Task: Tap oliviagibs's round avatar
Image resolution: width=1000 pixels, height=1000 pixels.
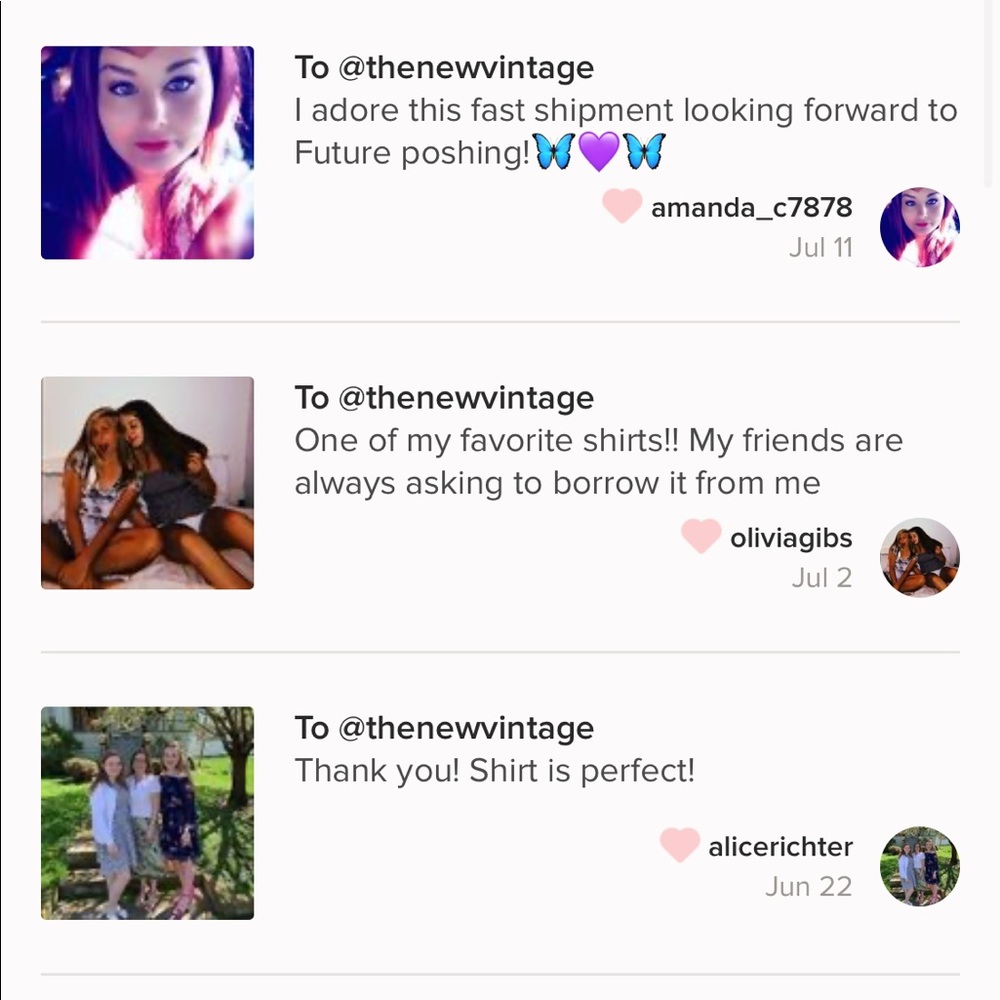Action: coord(919,557)
